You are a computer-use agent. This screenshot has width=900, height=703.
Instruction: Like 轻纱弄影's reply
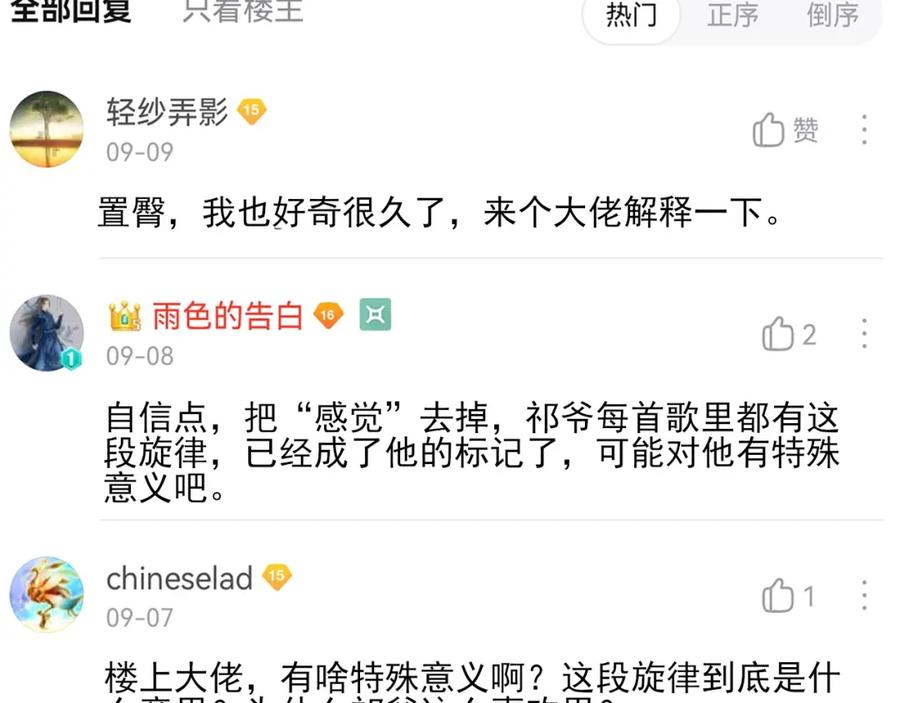785,130
